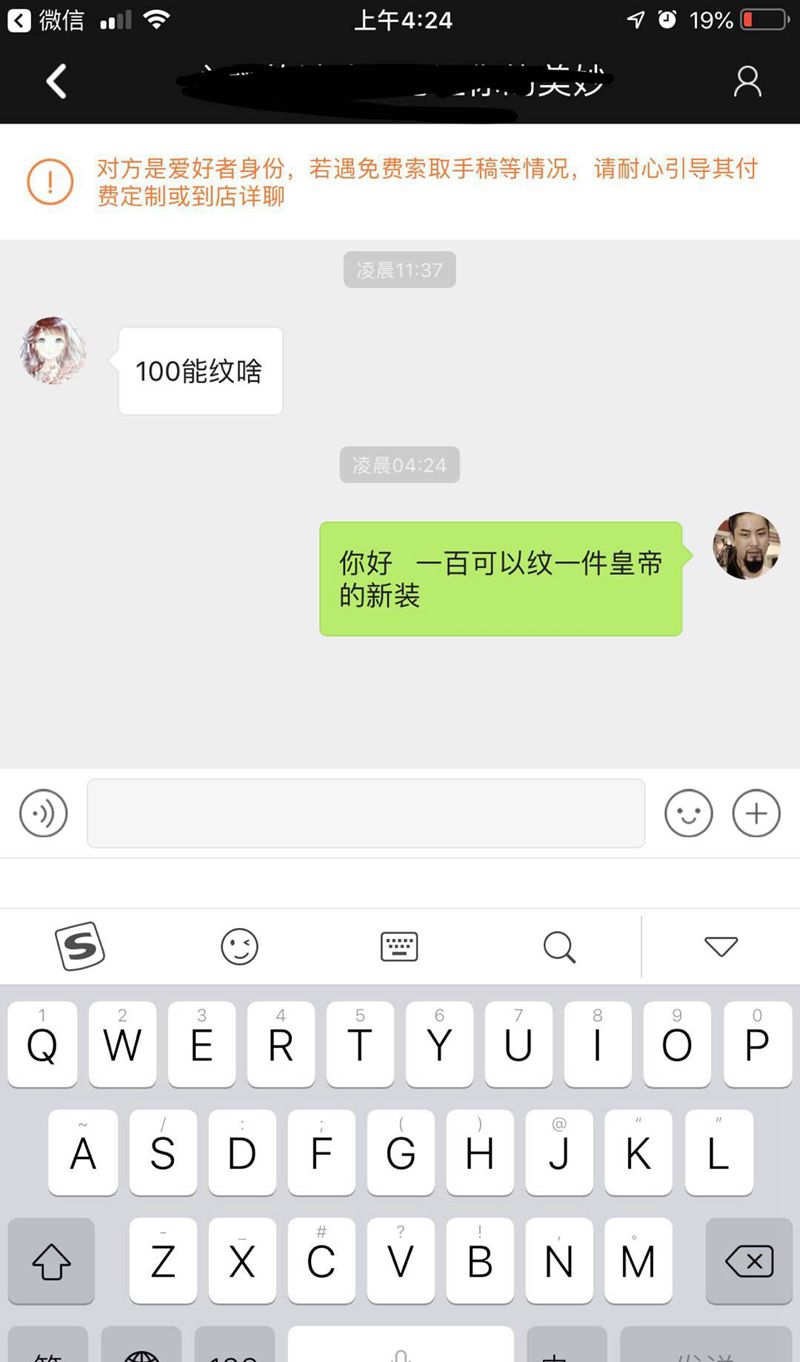800x1362 pixels.
Task: Return to WeChat via status bar
Action: click(45, 20)
